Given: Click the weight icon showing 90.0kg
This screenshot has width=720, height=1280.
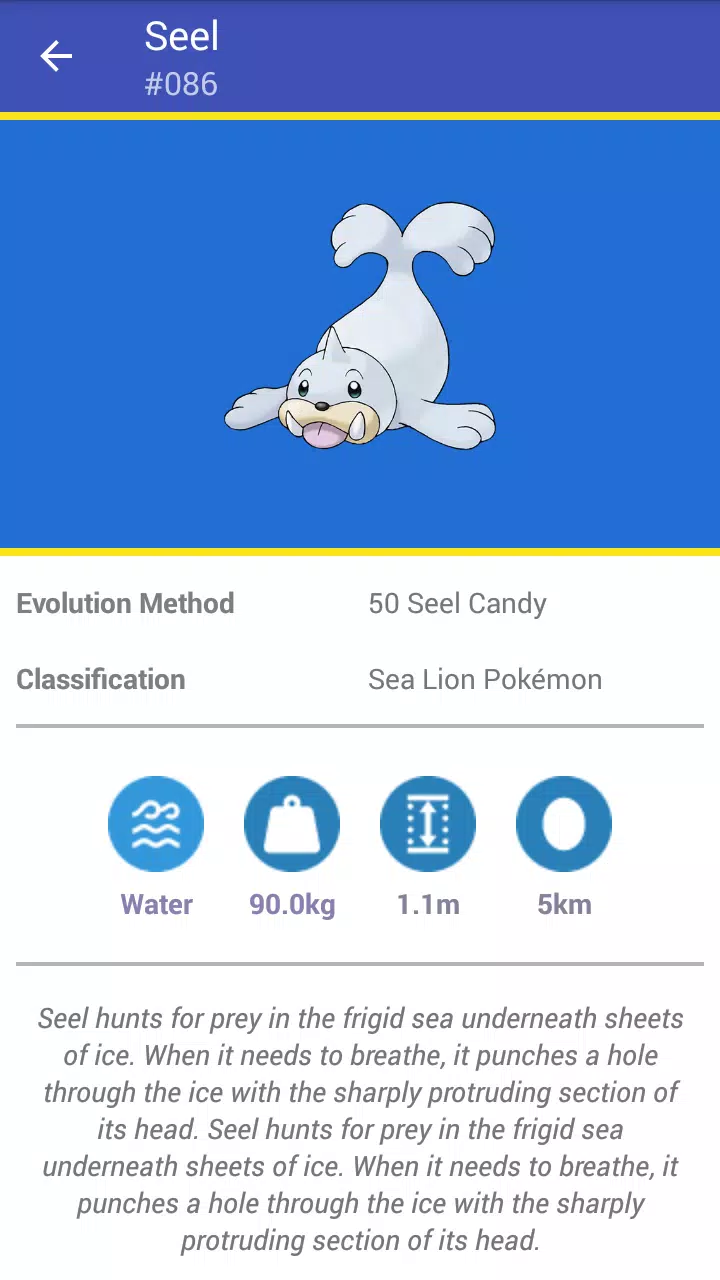Looking at the screenshot, I should tap(292, 823).
